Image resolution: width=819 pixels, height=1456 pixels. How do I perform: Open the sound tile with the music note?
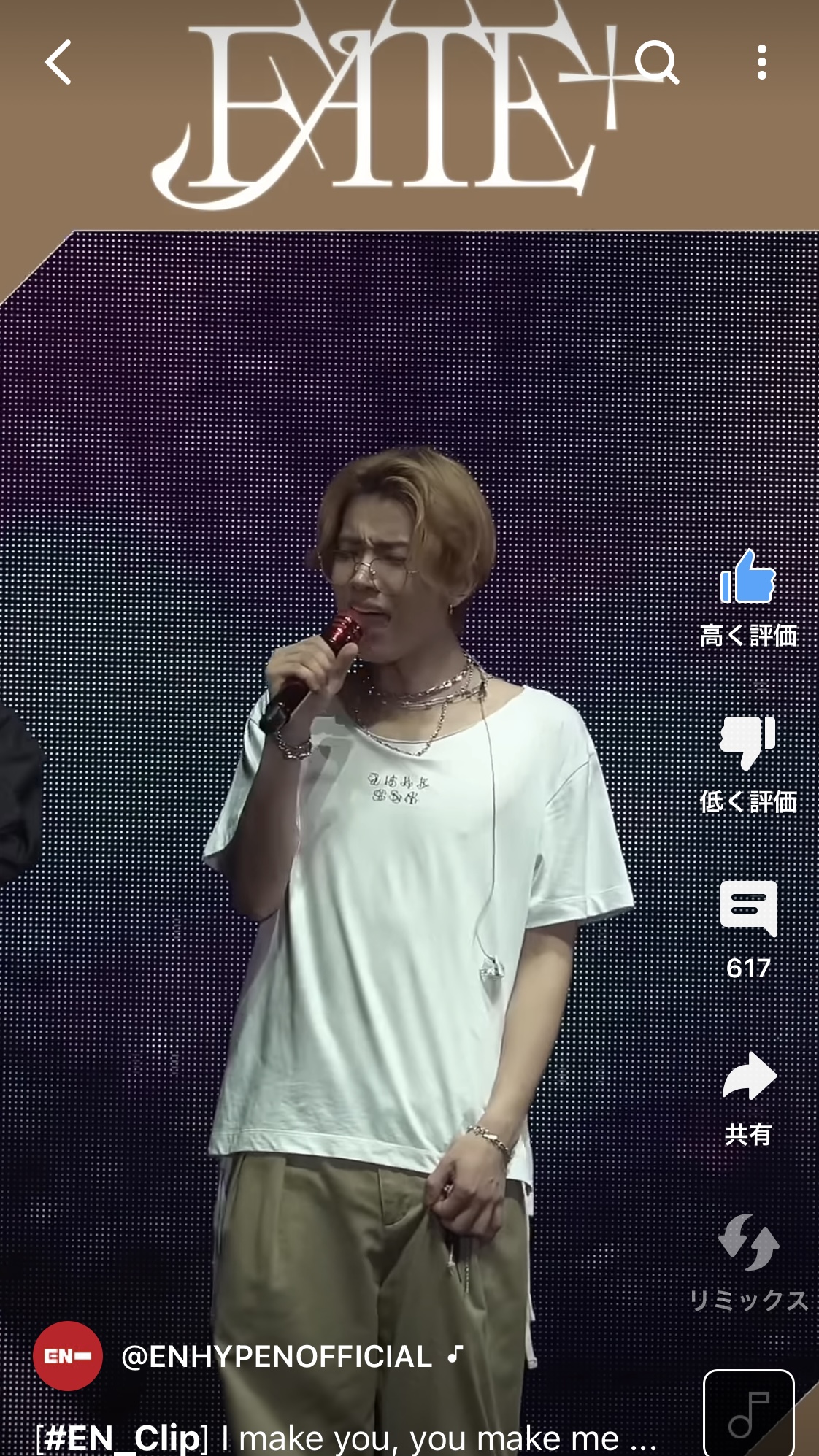coord(748,1413)
